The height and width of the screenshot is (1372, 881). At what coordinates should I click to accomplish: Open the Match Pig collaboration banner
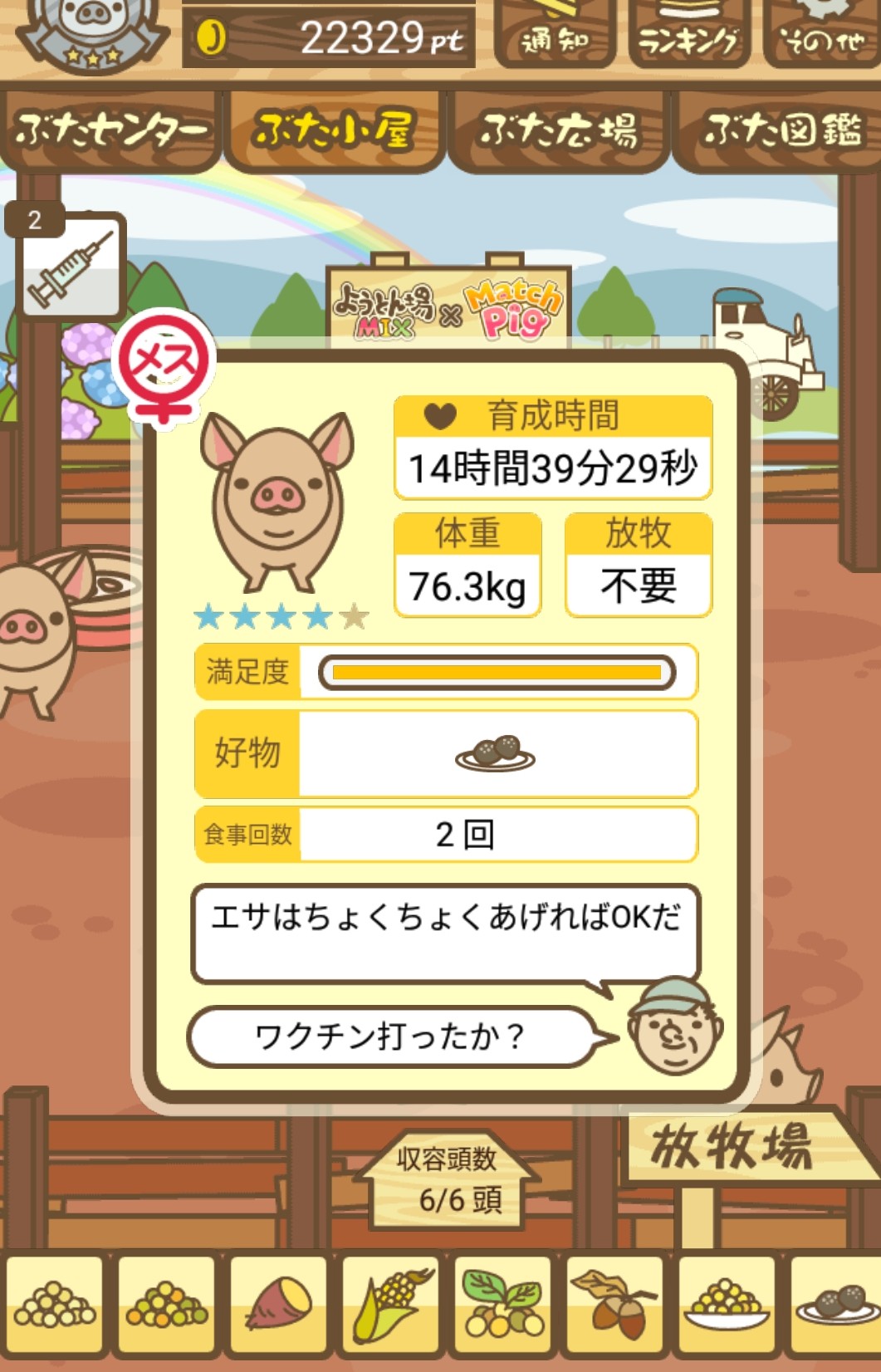pyautogui.click(x=448, y=306)
